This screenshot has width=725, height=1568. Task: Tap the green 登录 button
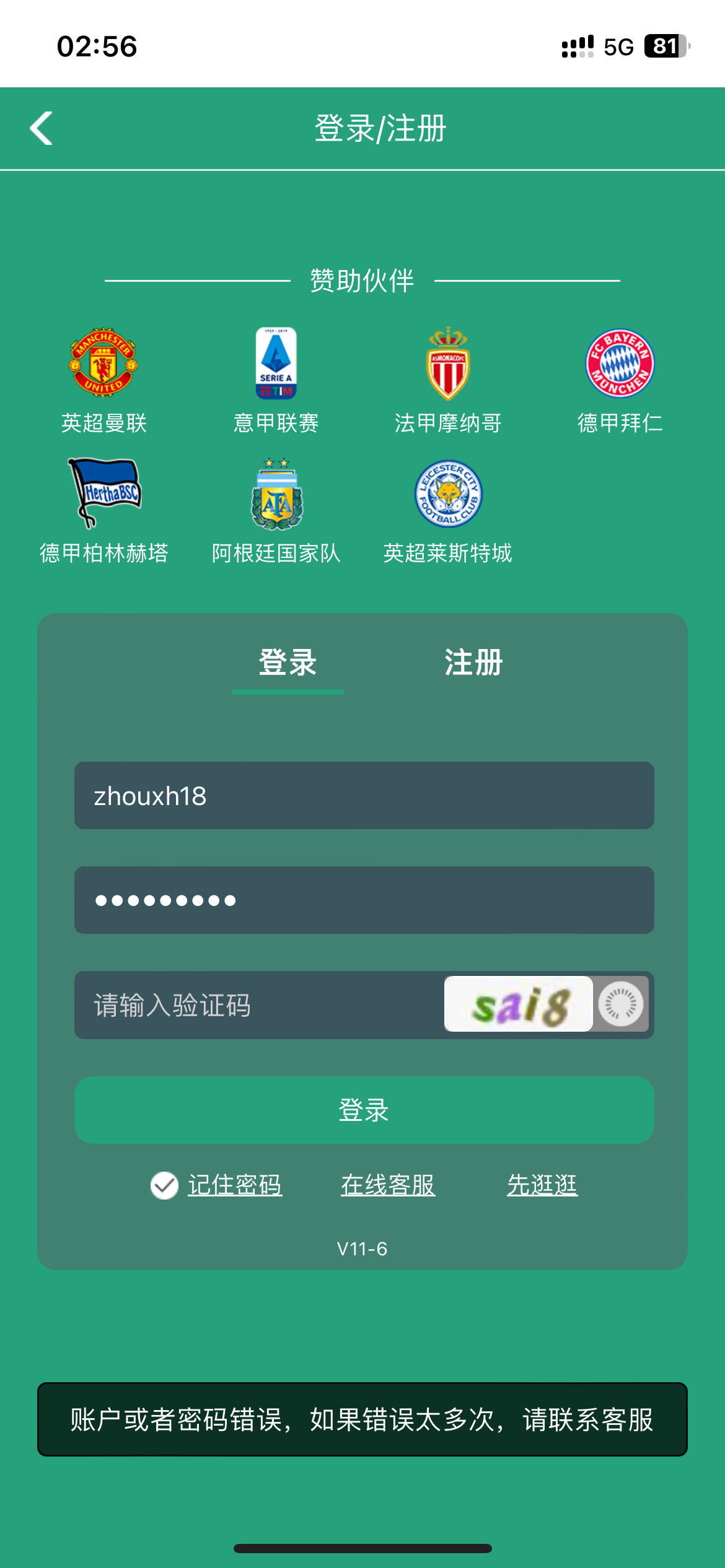tap(364, 1110)
